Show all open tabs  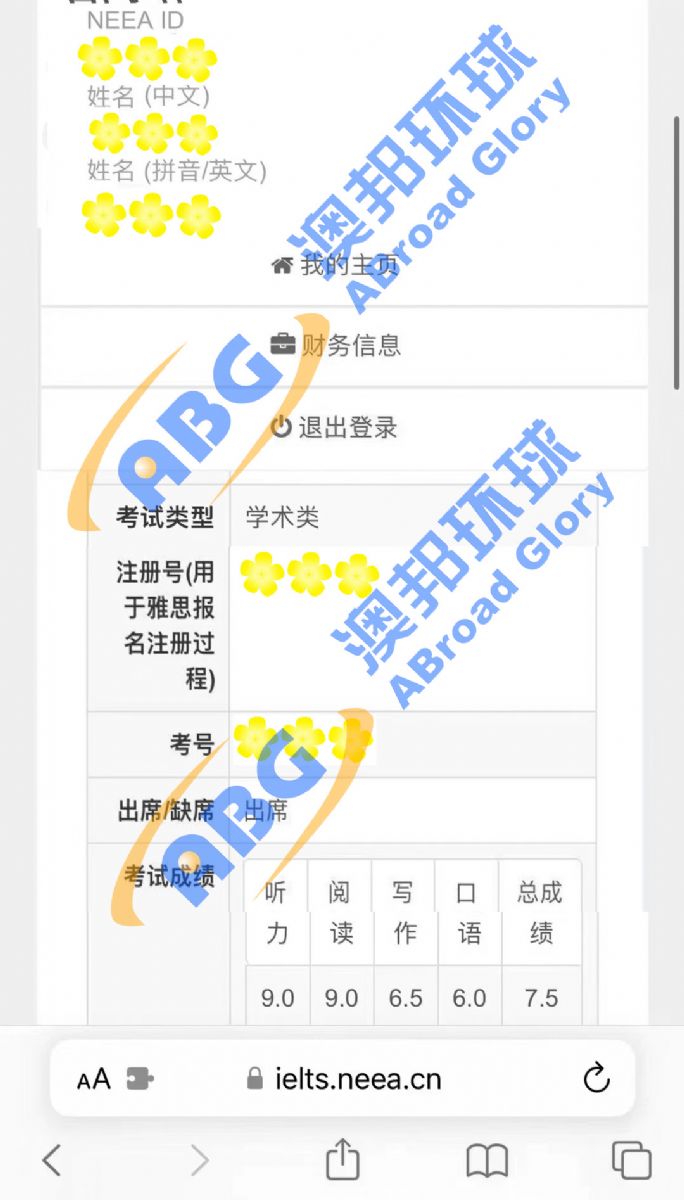click(631, 1160)
